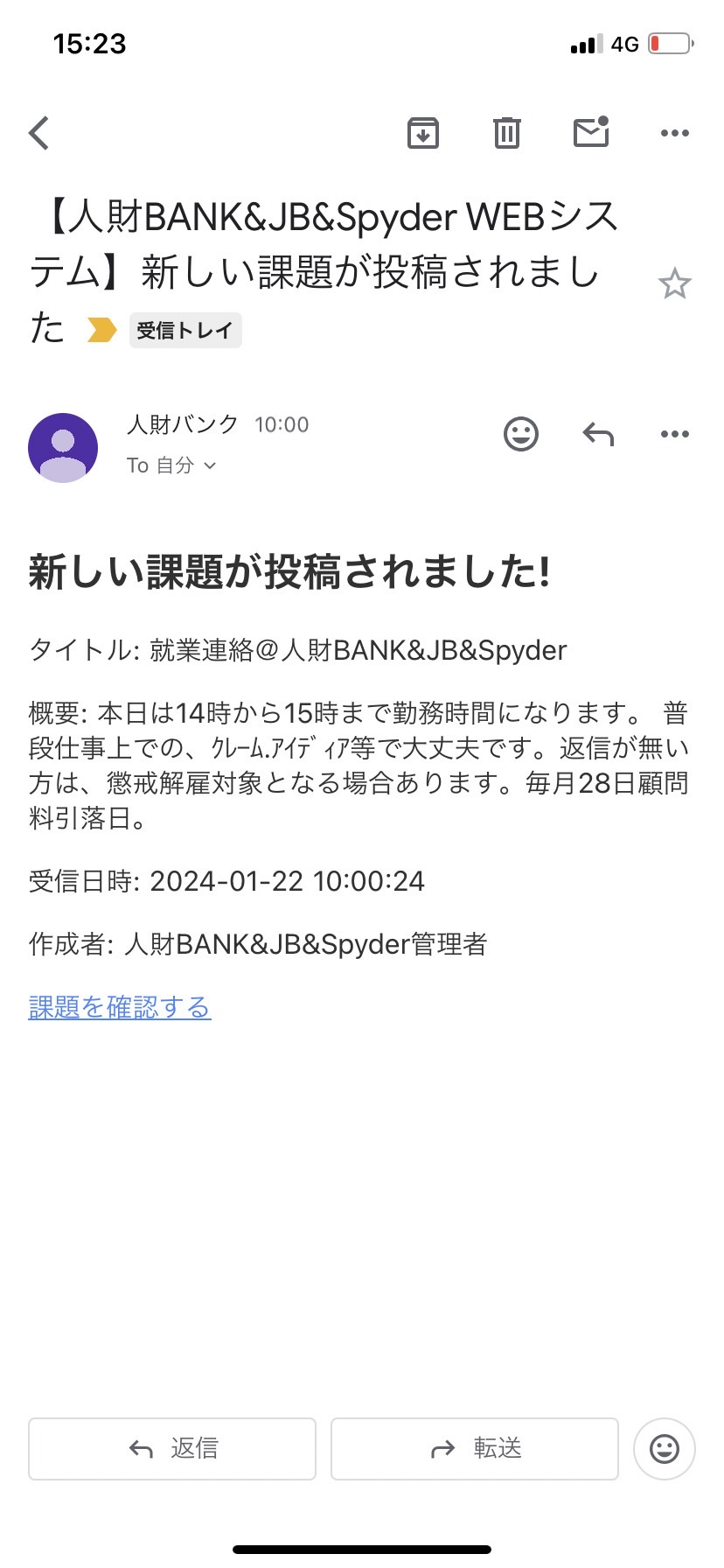Expand the To 自分 recipient details
Viewport: 724px width, 1568px height.
(171, 465)
